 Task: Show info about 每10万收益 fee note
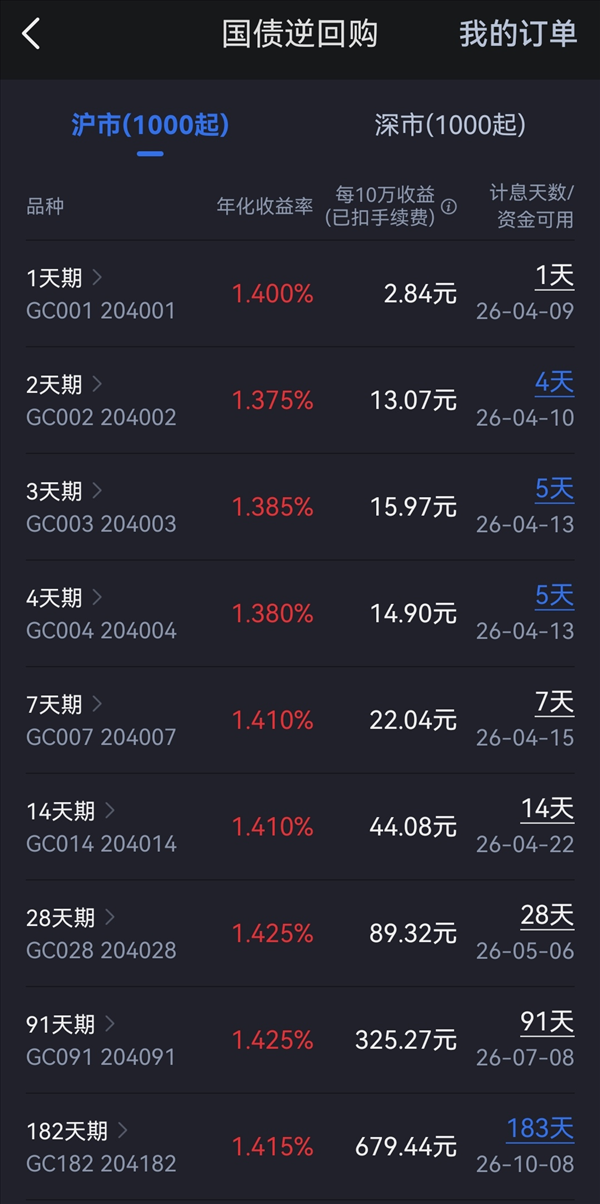tap(449, 207)
